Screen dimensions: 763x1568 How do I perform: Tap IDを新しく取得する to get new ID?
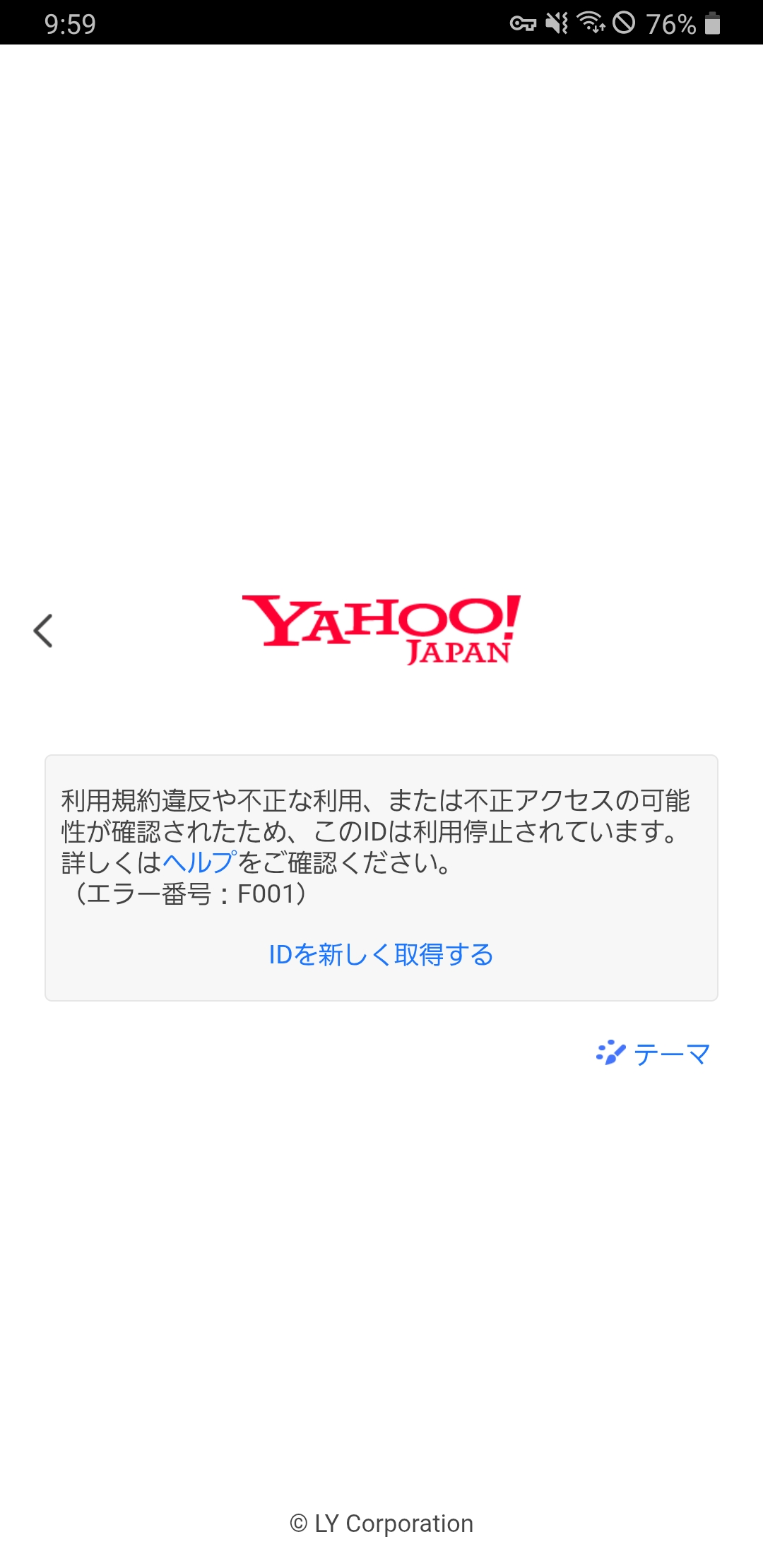click(381, 954)
